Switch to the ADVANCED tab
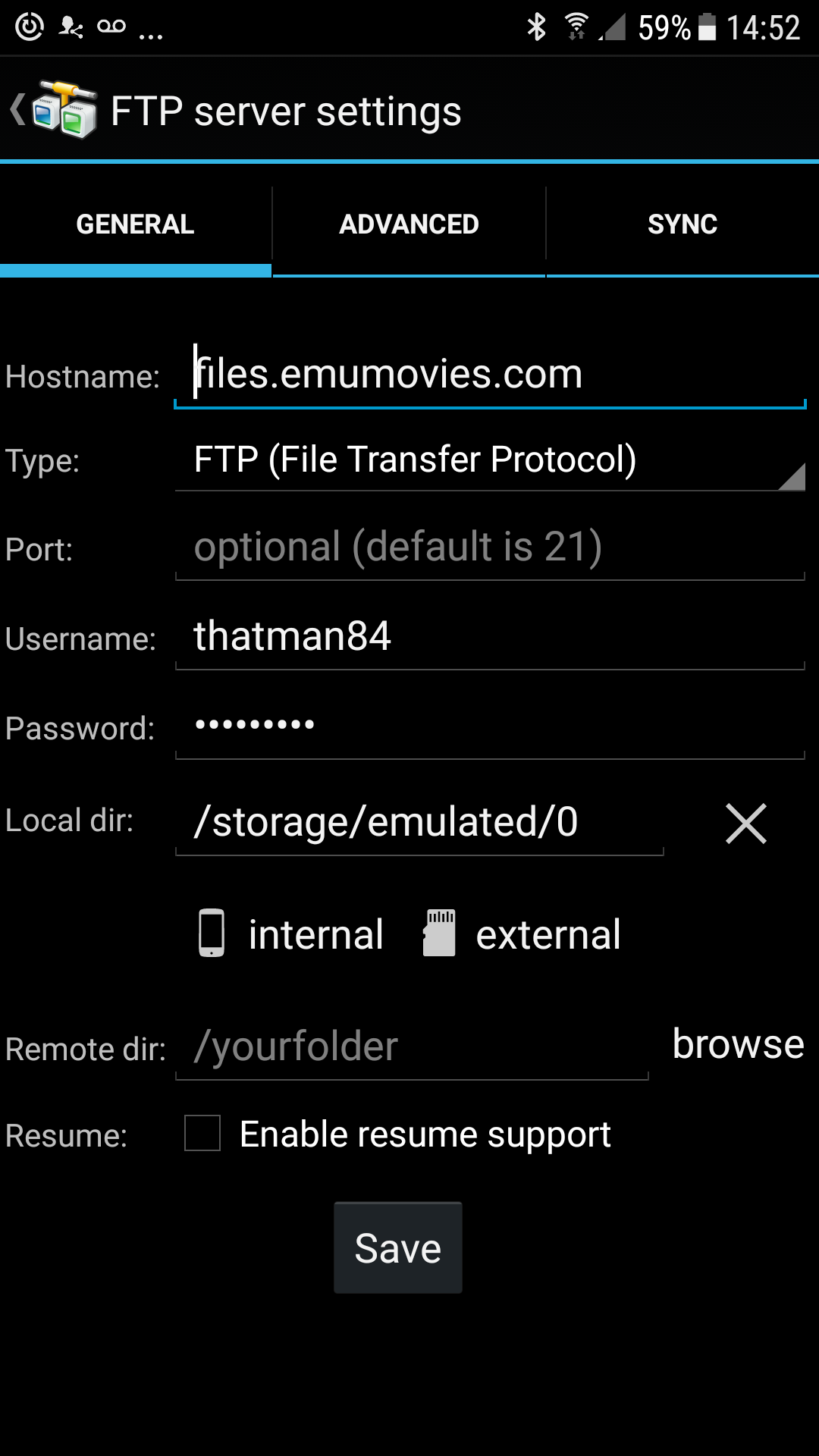The image size is (819, 1456). (x=409, y=224)
